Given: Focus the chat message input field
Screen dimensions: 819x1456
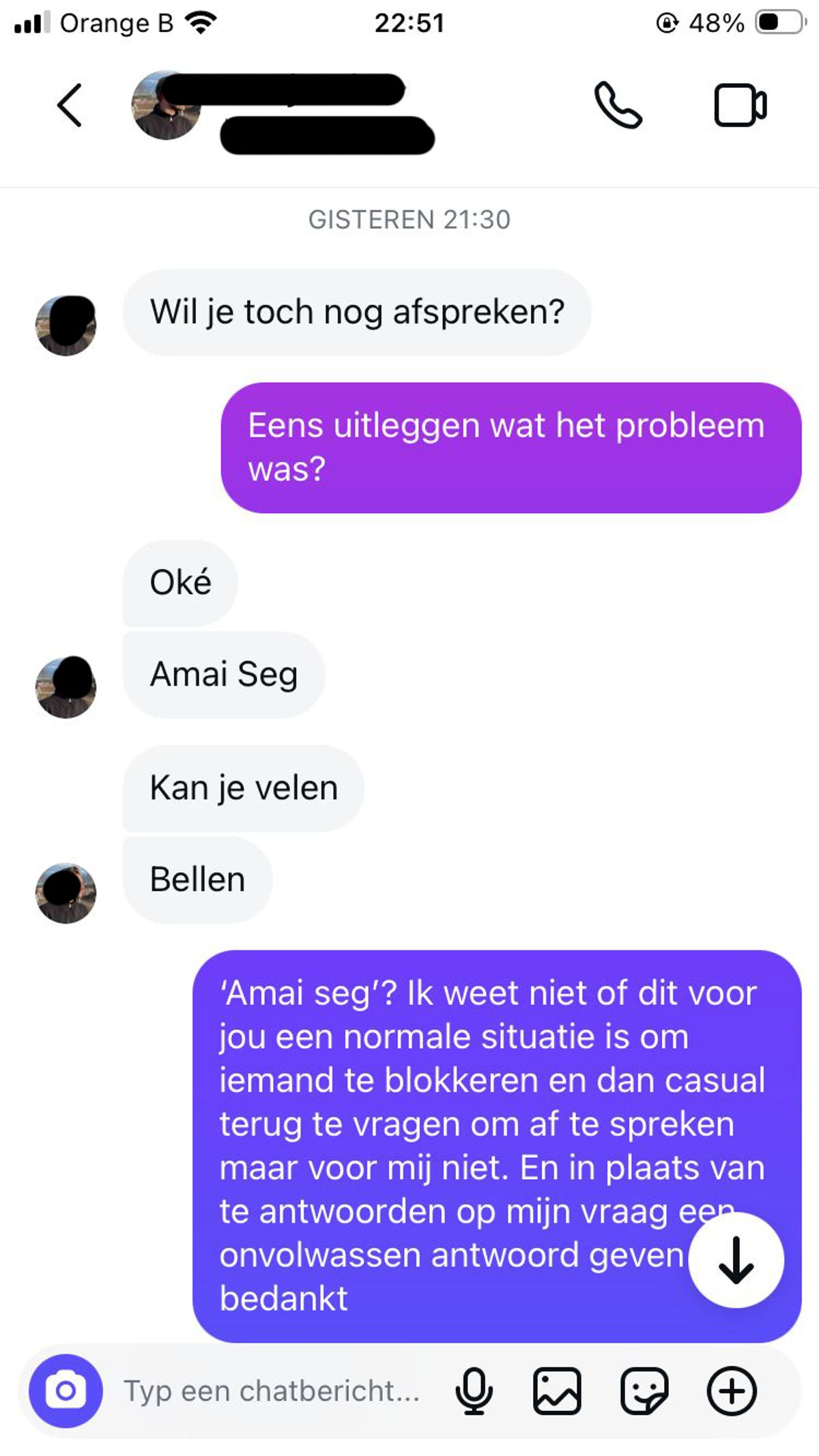Looking at the screenshot, I should click(x=272, y=1391).
